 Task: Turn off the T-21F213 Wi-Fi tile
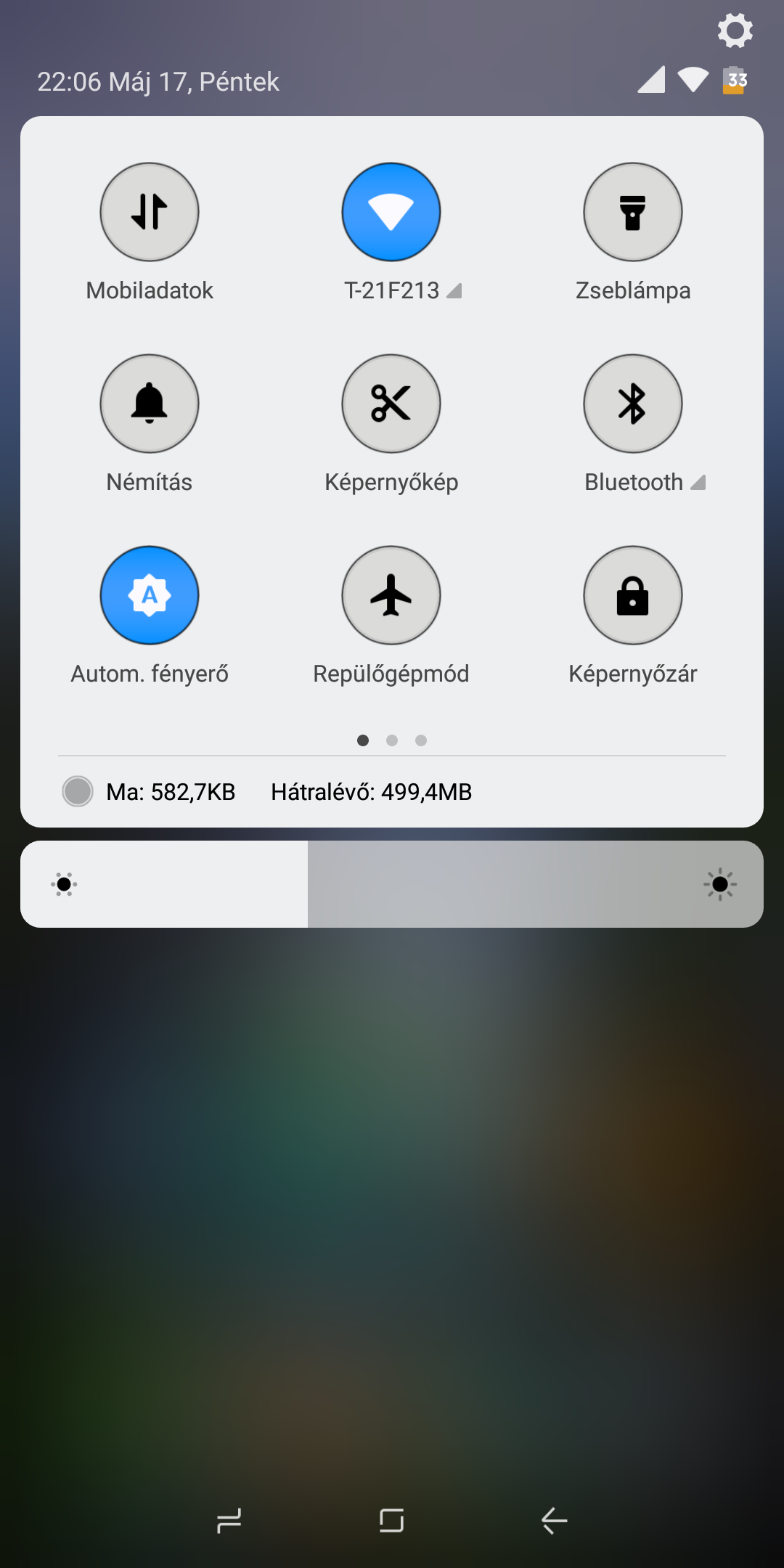click(x=391, y=212)
